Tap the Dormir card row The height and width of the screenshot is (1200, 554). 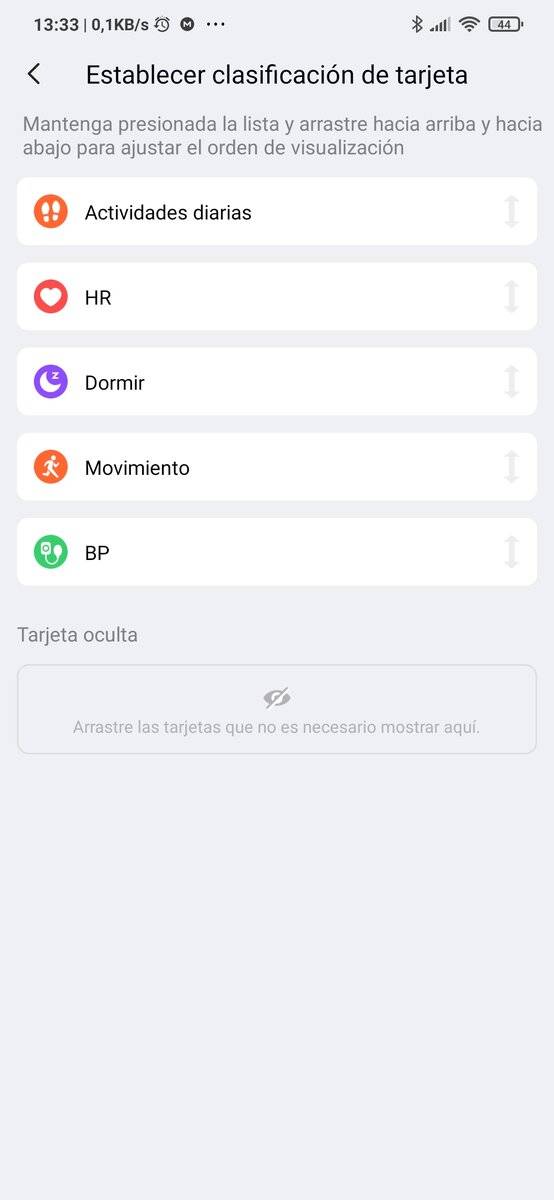click(277, 381)
